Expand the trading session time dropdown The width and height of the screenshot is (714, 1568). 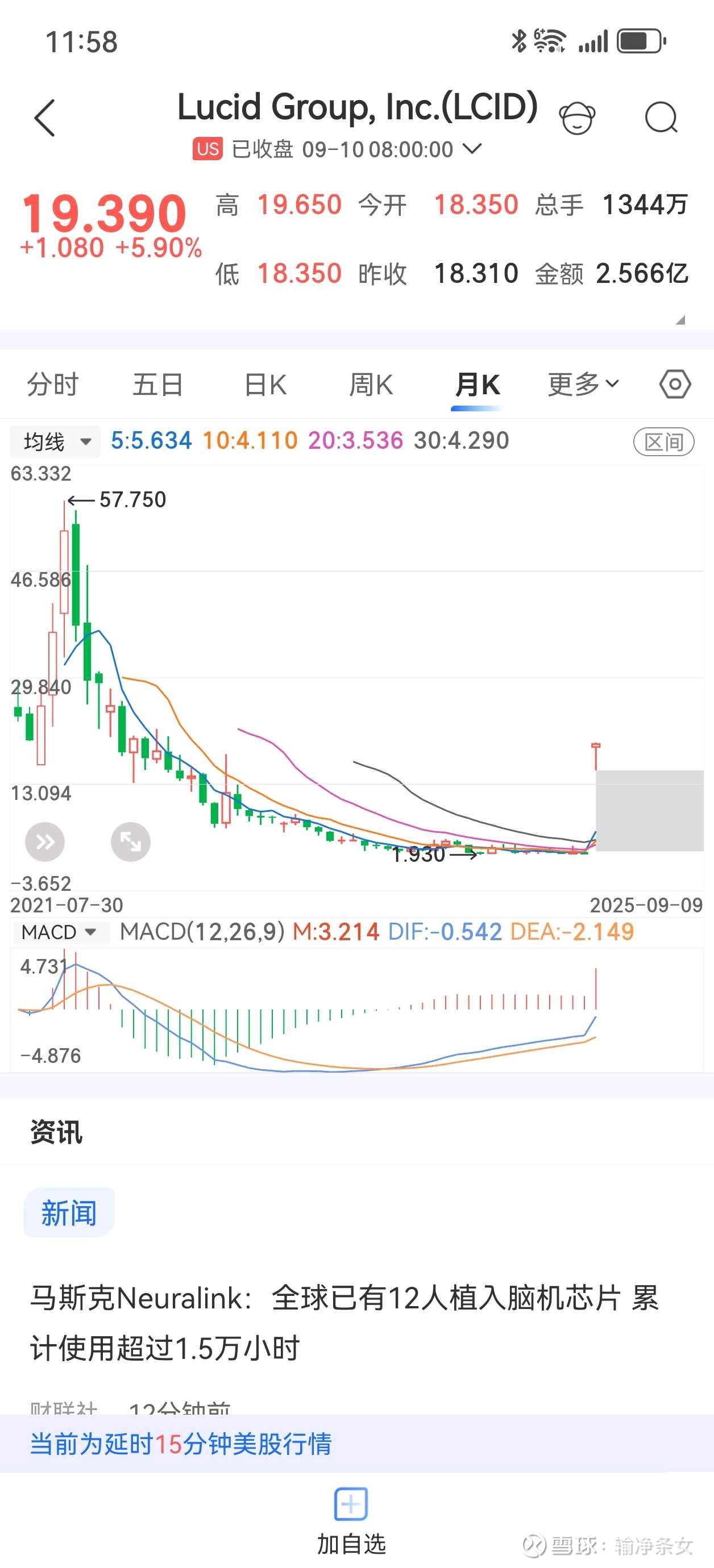tap(474, 148)
